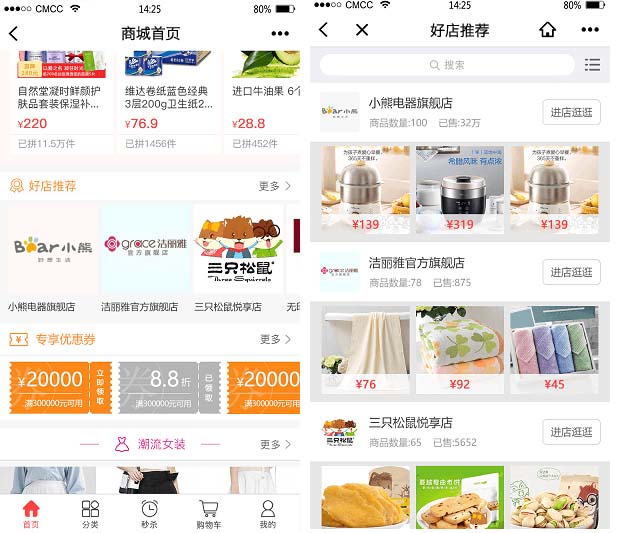The width and height of the screenshot is (620, 533).
Task: Tap 进店逛逛 for 洁丽雅官方旗舰店
Action: (x=572, y=272)
